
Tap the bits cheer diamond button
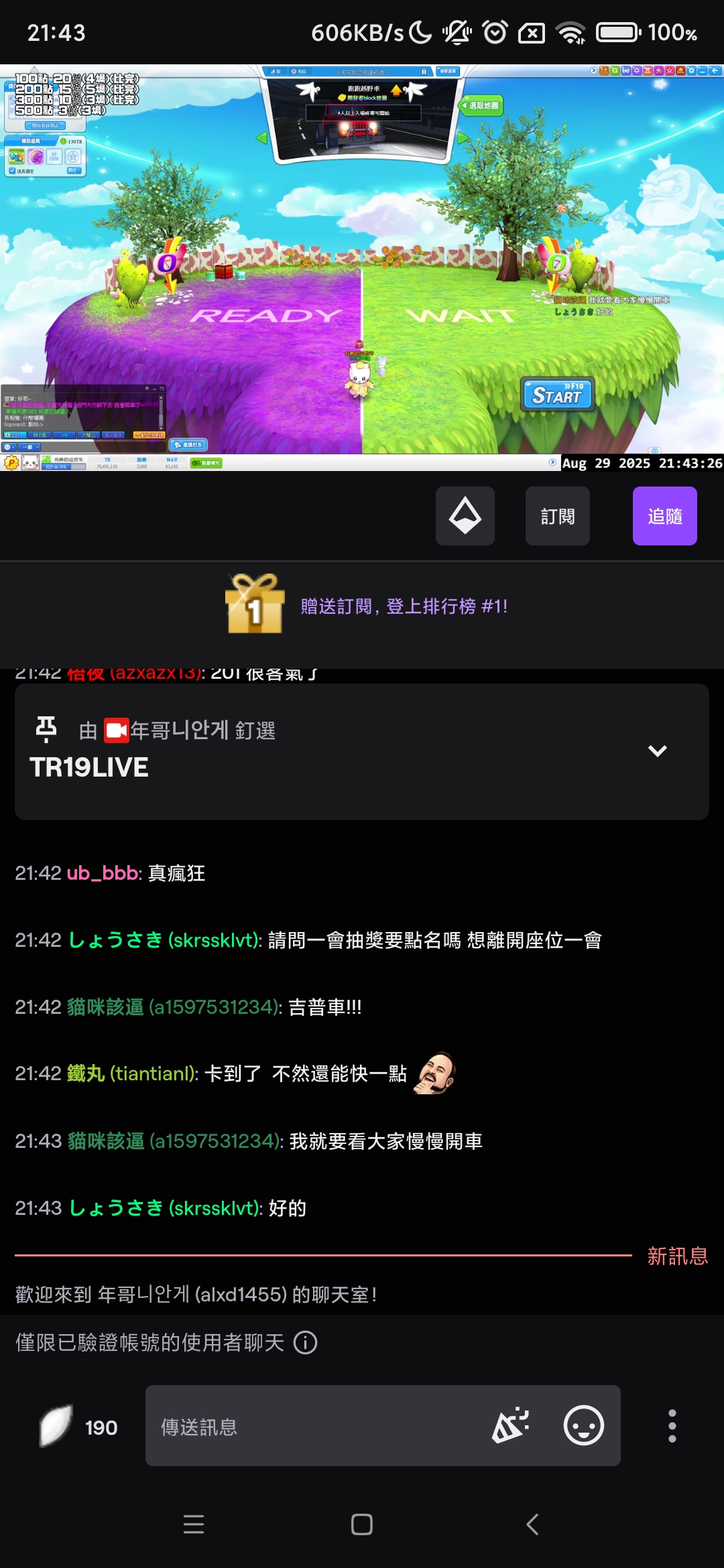(x=465, y=516)
